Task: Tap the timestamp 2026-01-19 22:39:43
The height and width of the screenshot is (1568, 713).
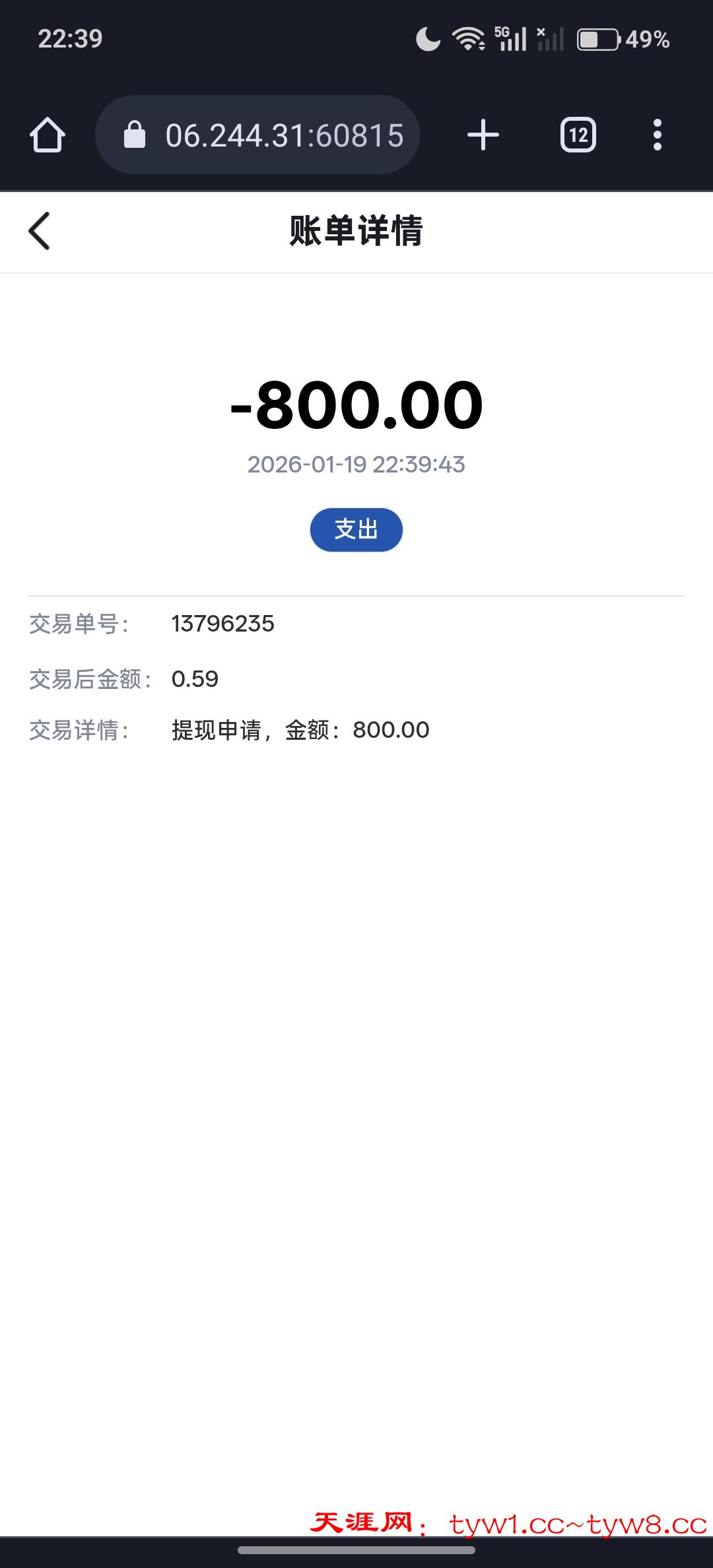Action: 356,465
